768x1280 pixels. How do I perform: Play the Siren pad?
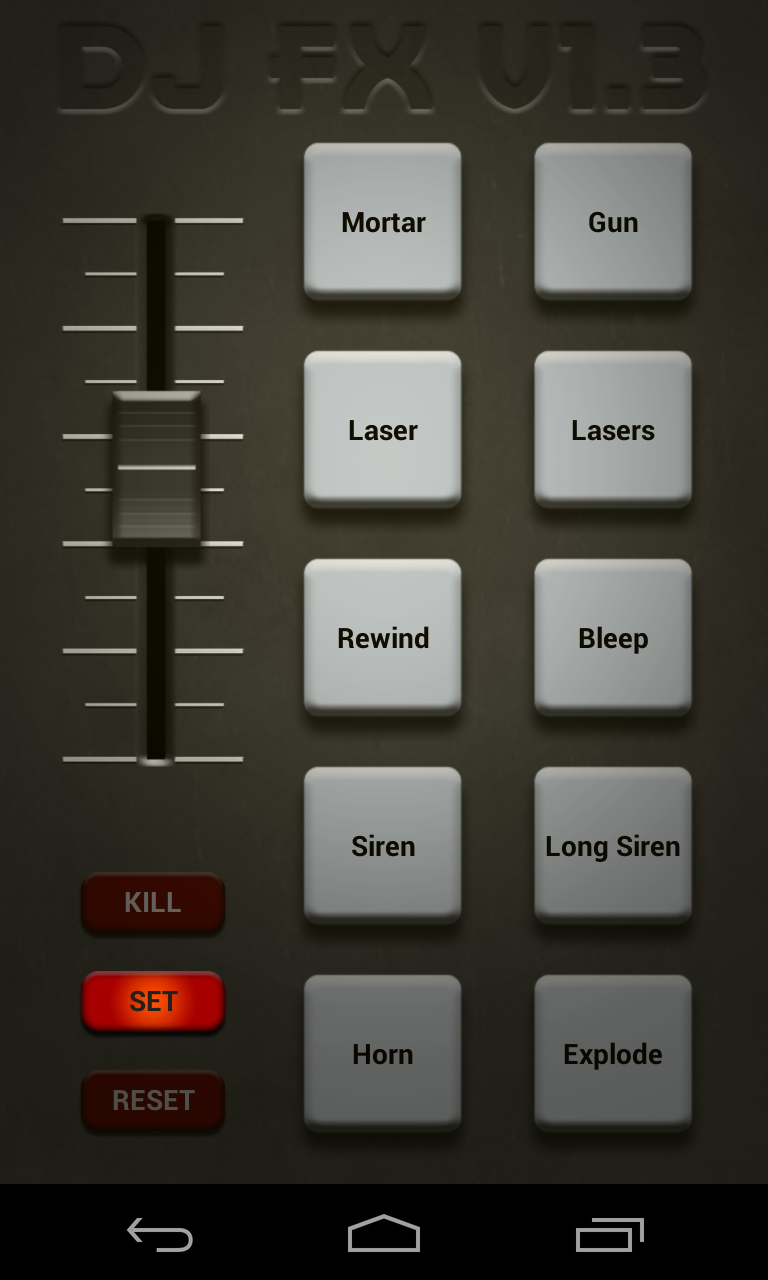pyautogui.click(x=383, y=845)
